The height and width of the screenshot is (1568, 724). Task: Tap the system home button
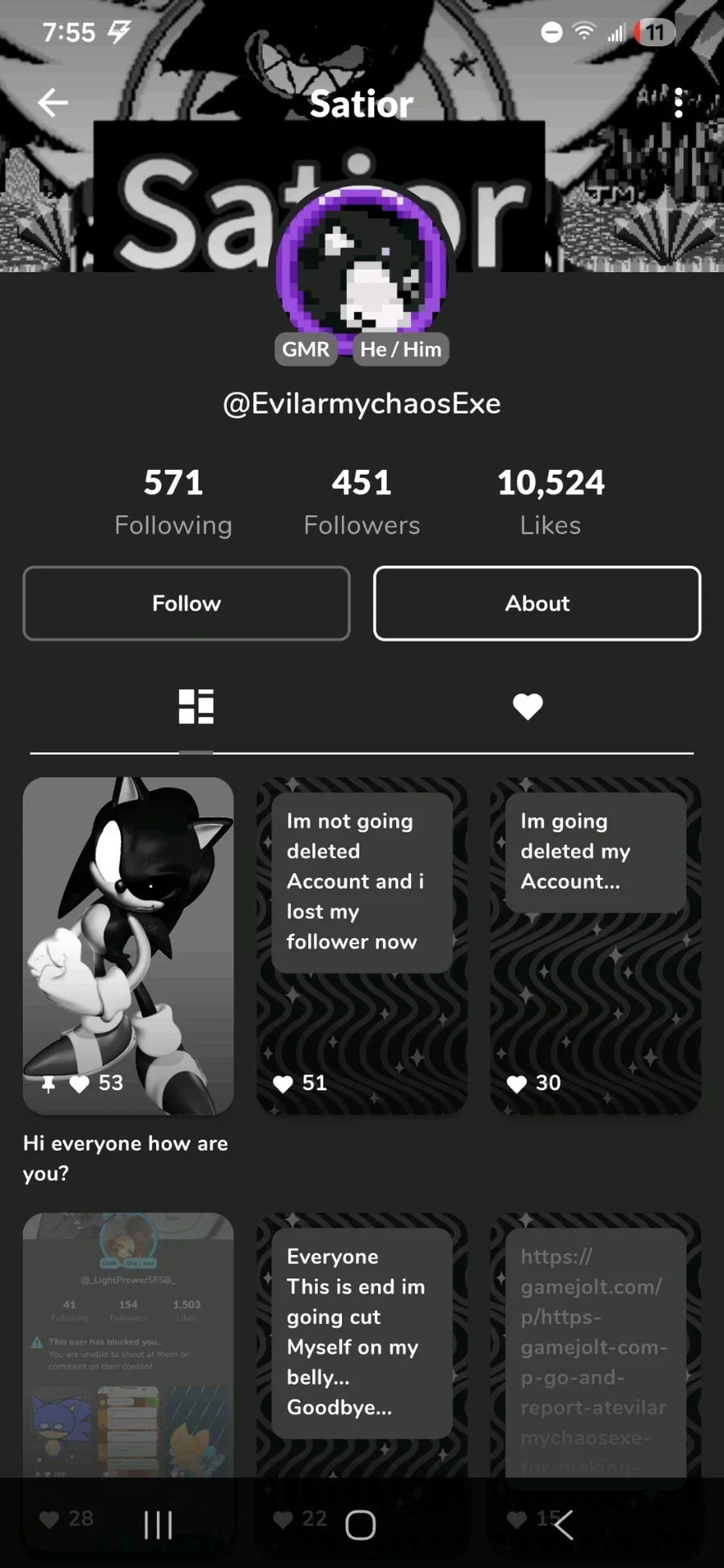click(360, 1525)
